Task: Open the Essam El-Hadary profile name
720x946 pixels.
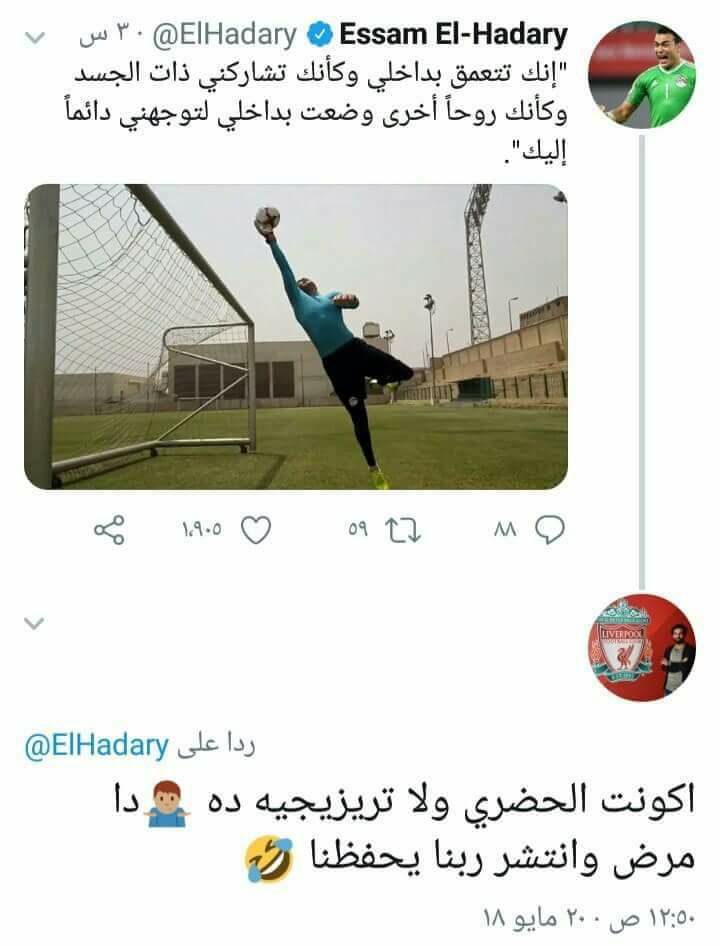Action: [454, 36]
